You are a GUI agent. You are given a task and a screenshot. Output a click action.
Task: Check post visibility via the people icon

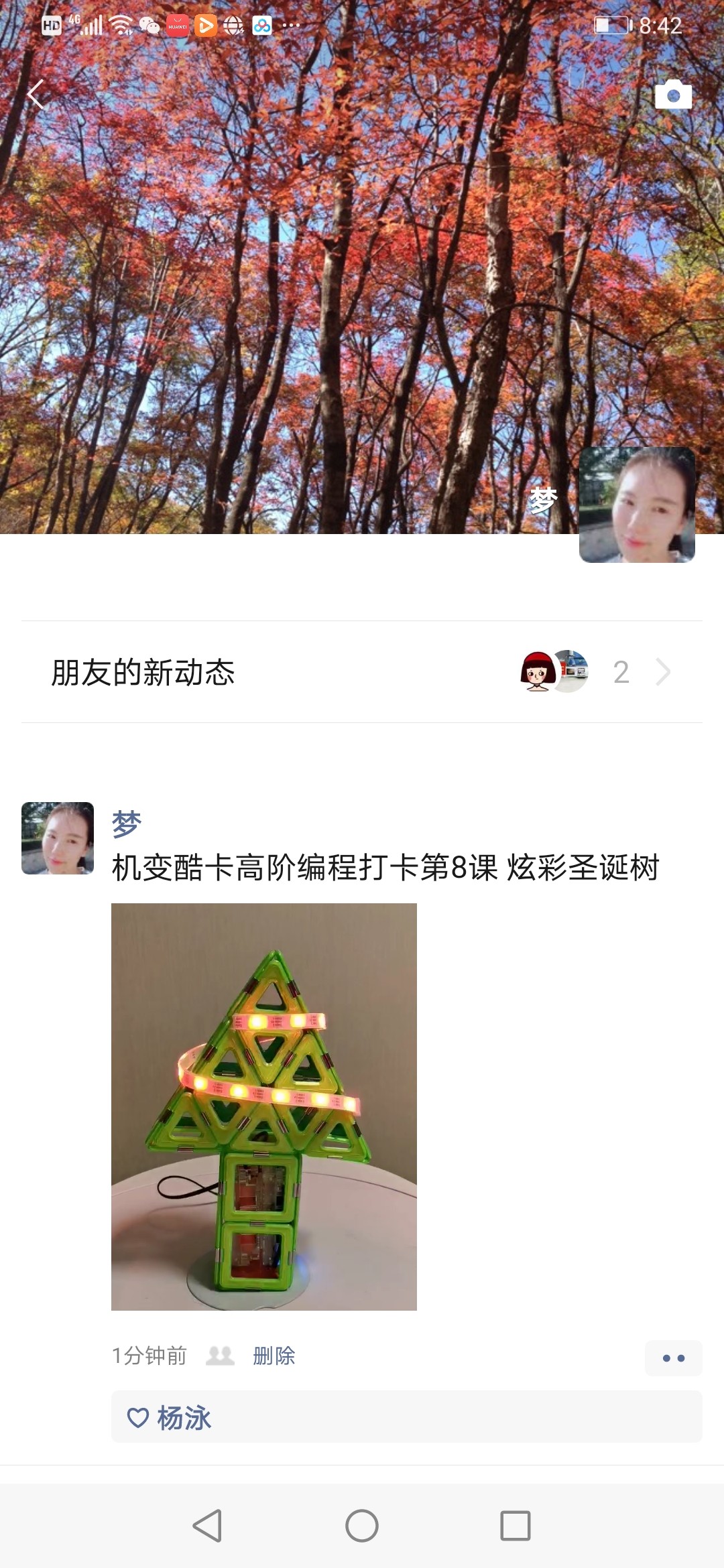[x=220, y=1356]
